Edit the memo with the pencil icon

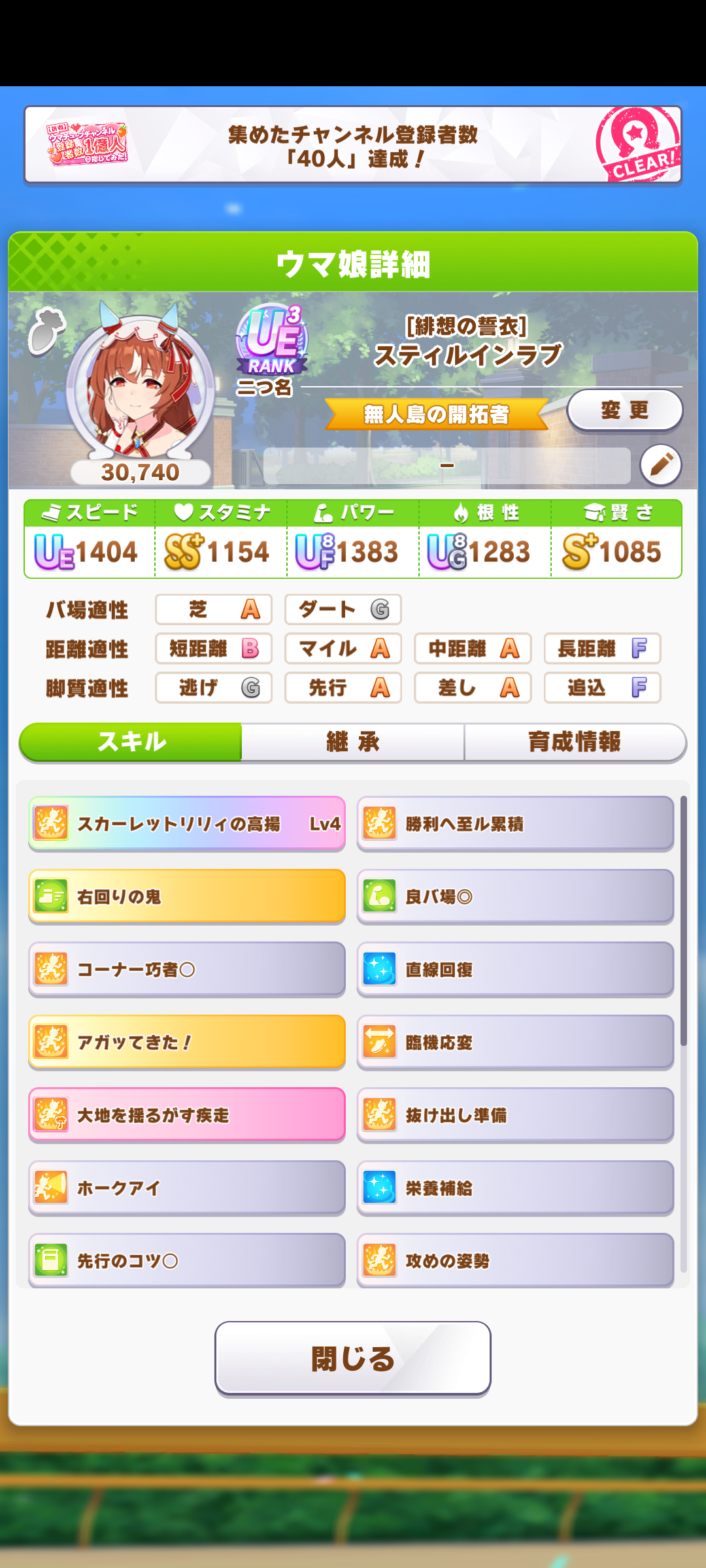[660, 465]
